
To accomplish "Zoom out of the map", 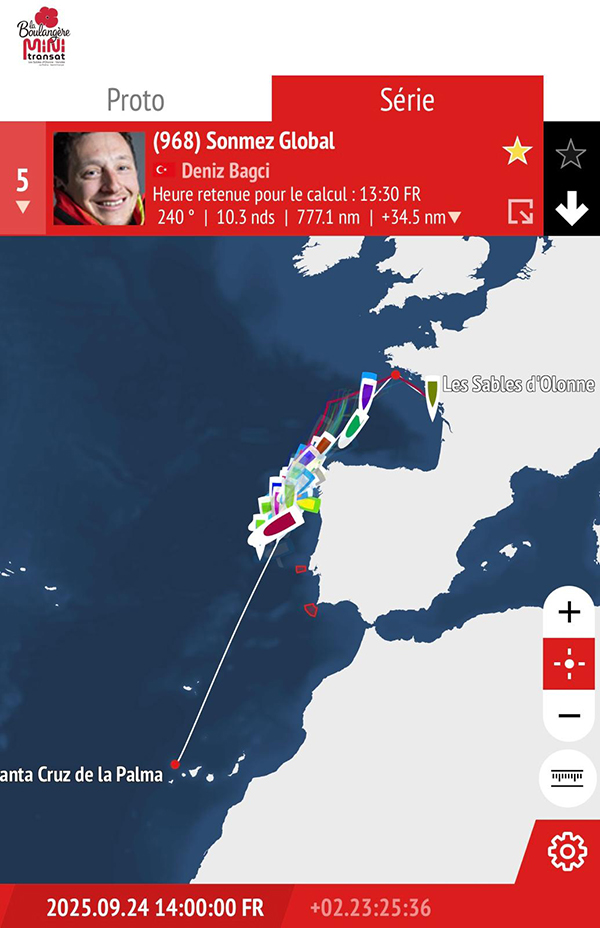I will (x=569, y=715).
